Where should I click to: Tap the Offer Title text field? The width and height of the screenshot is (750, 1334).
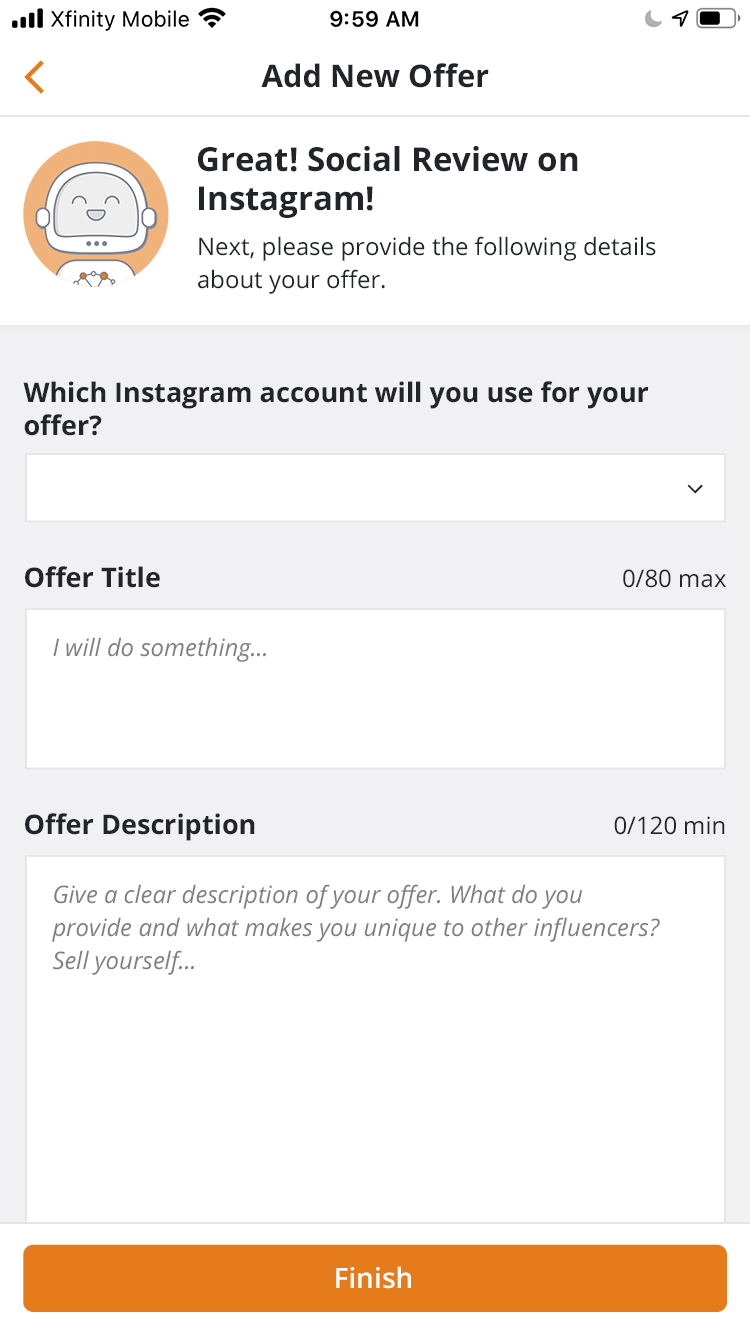point(375,689)
